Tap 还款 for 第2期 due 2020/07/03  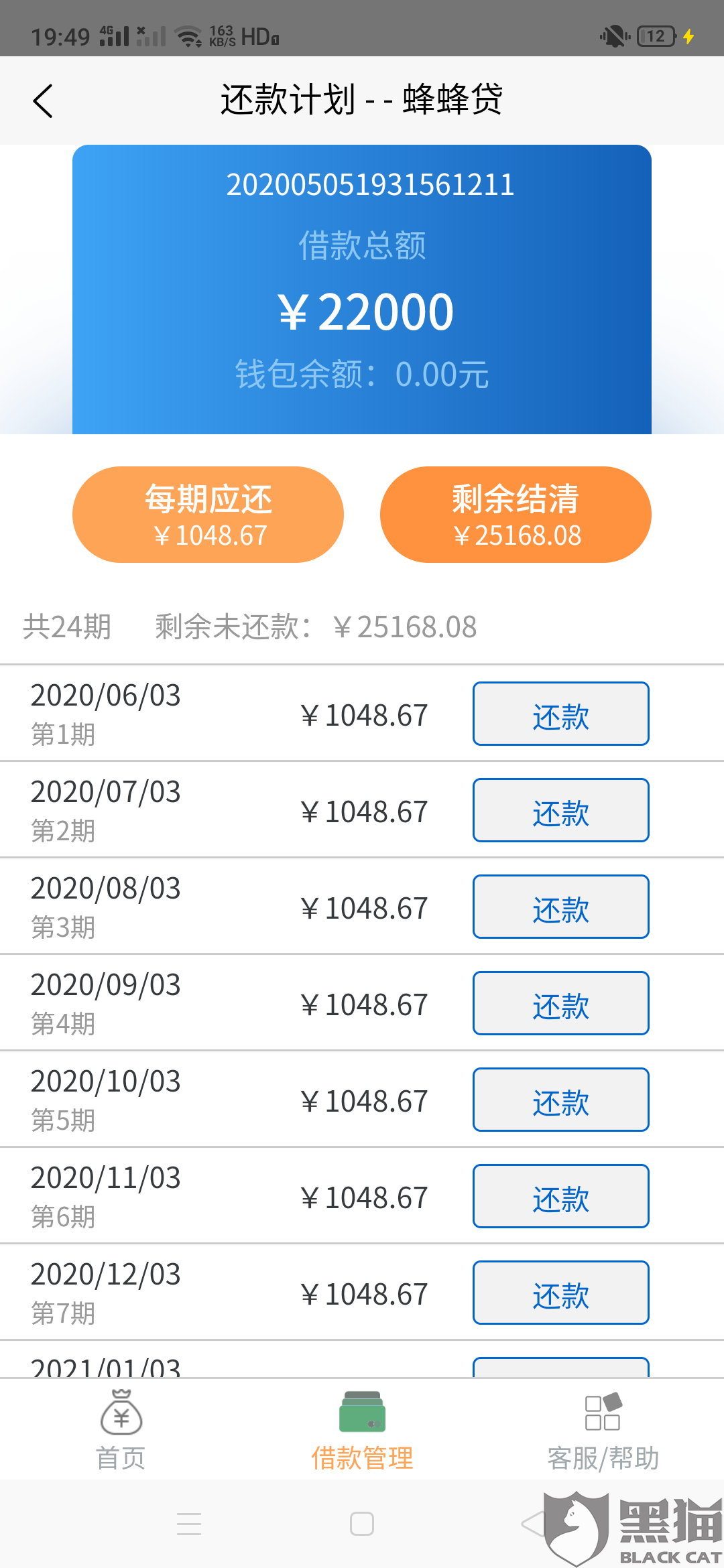[x=561, y=810]
